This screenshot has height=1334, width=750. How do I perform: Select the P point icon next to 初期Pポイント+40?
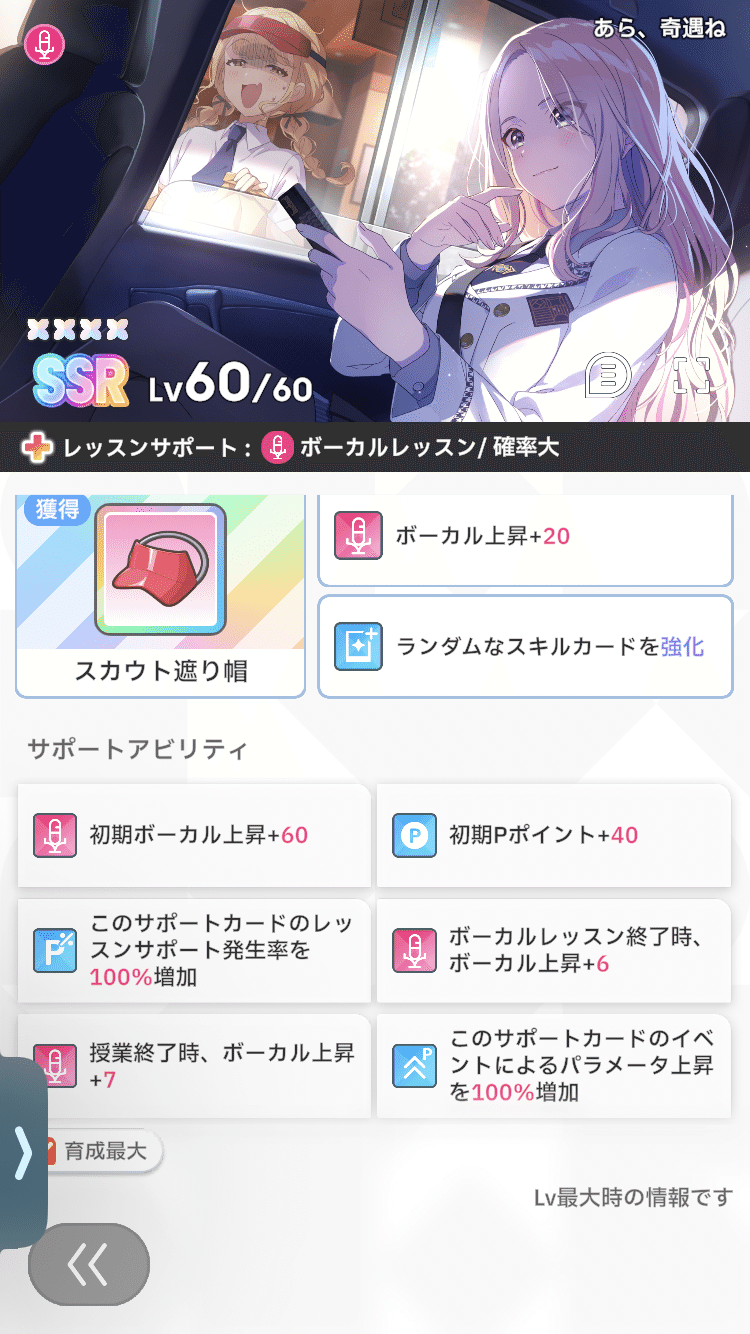415,835
